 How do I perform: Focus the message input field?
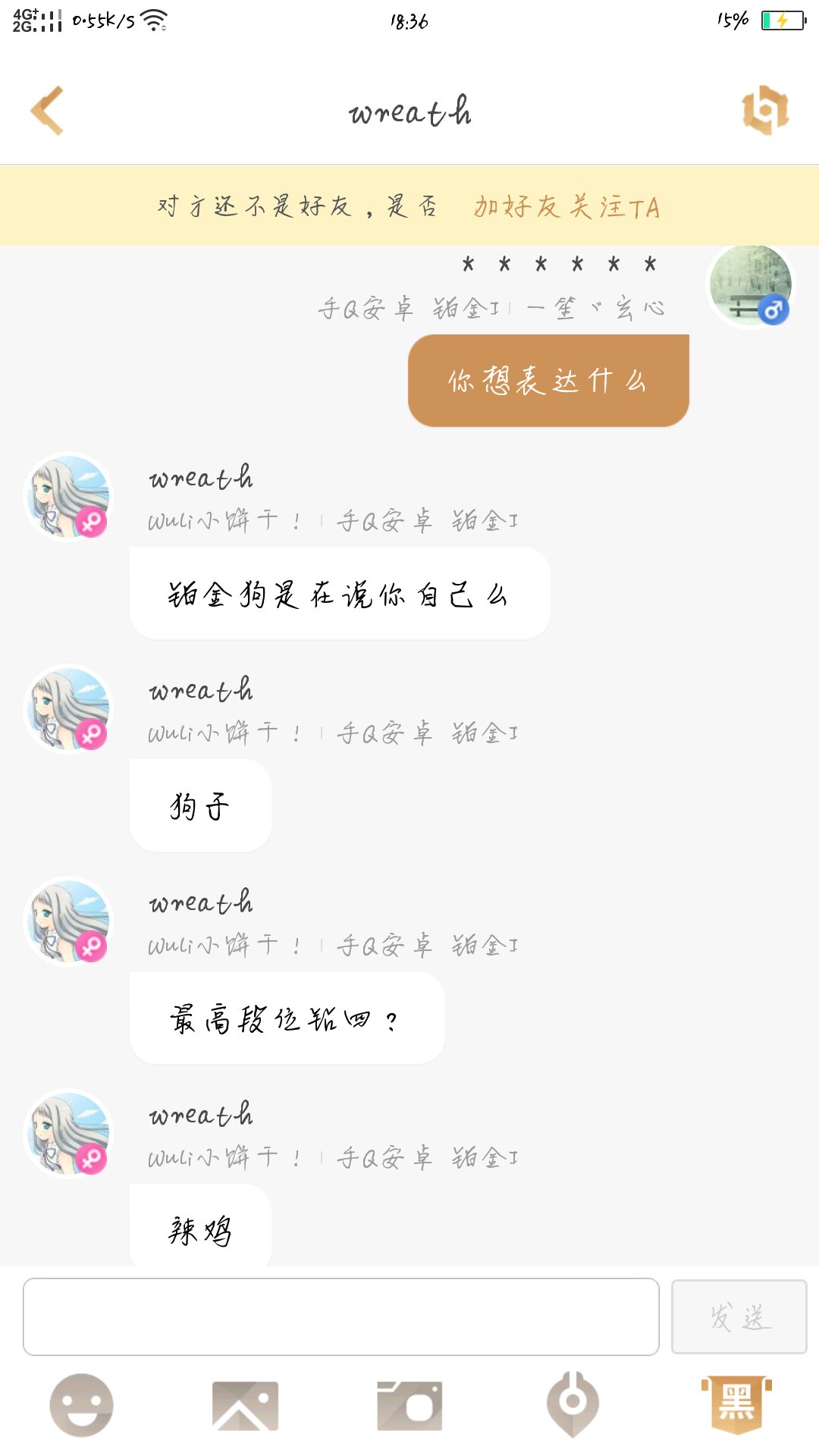(341, 1316)
